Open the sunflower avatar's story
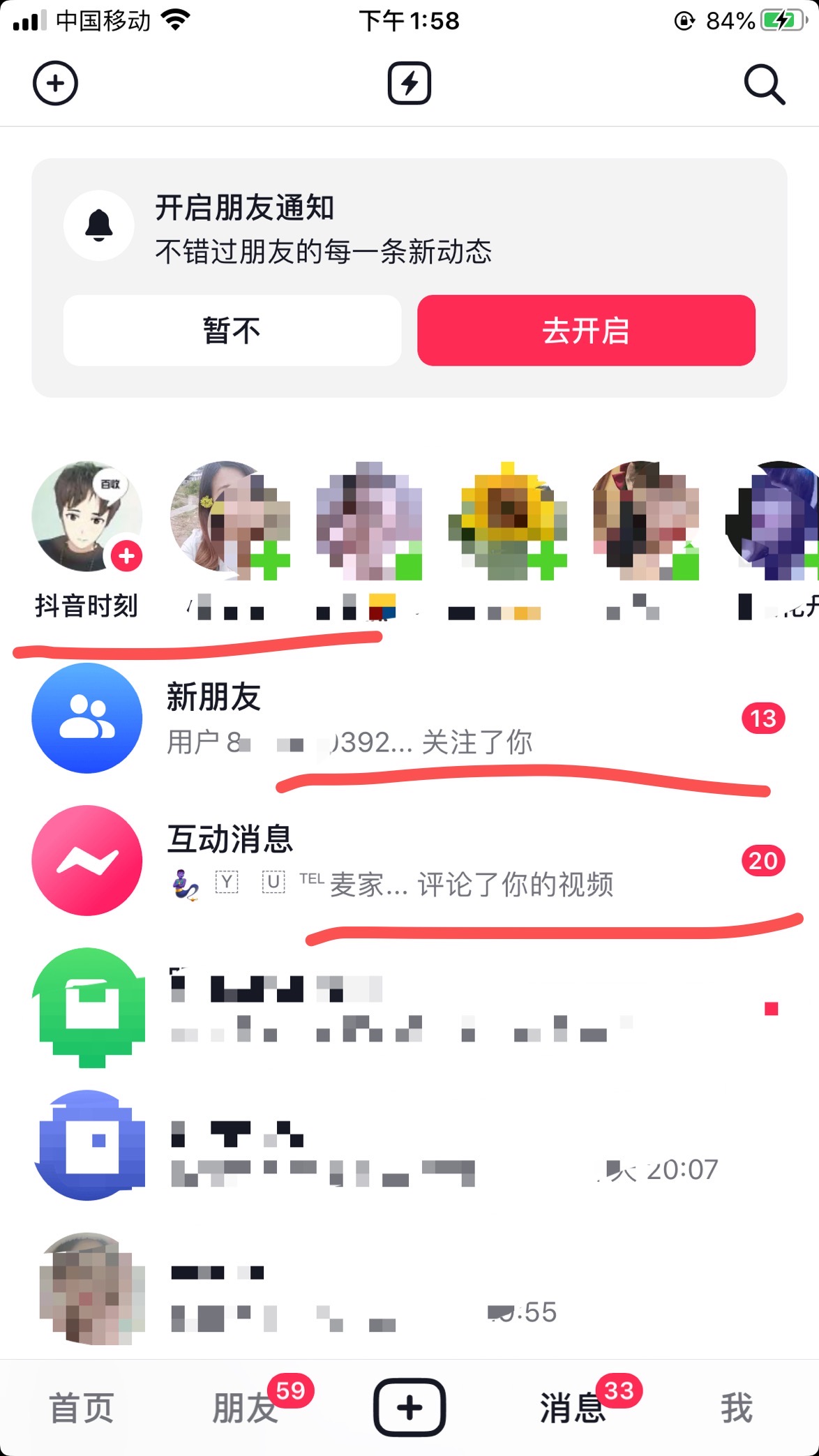This screenshot has width=819, height=1456. 508,520
